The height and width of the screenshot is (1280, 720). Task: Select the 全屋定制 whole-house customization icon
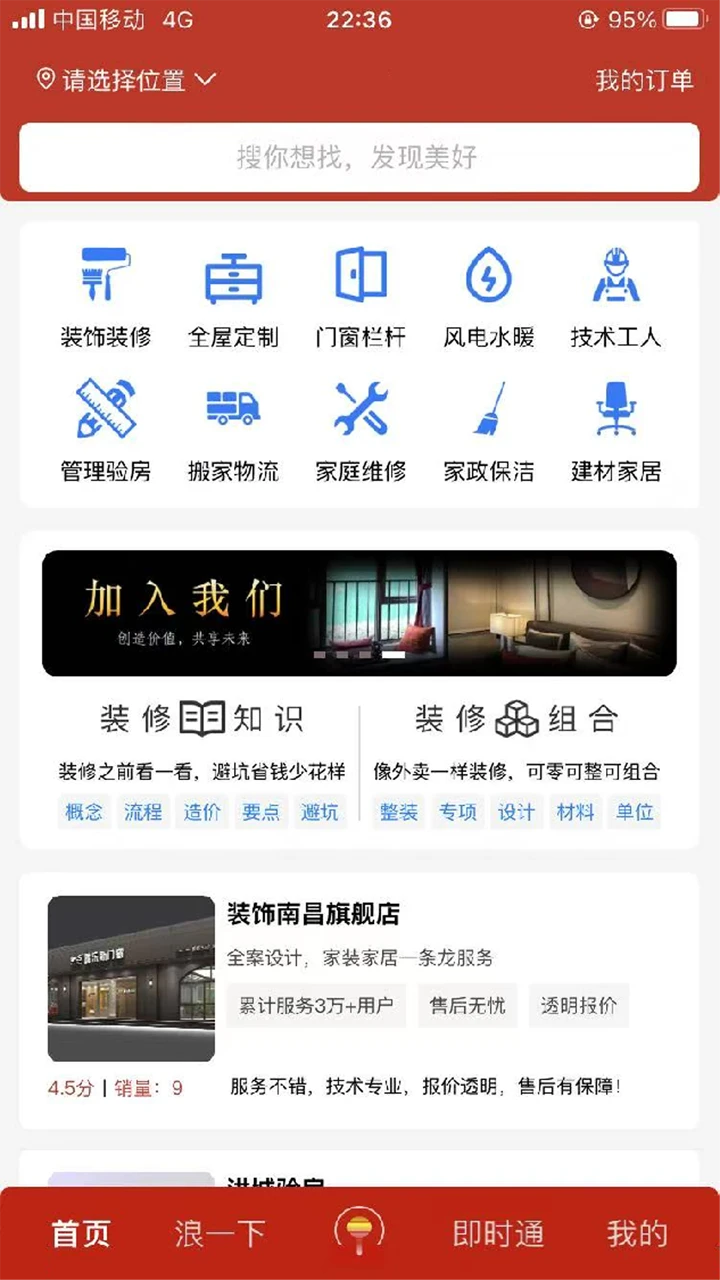[233, 290]
